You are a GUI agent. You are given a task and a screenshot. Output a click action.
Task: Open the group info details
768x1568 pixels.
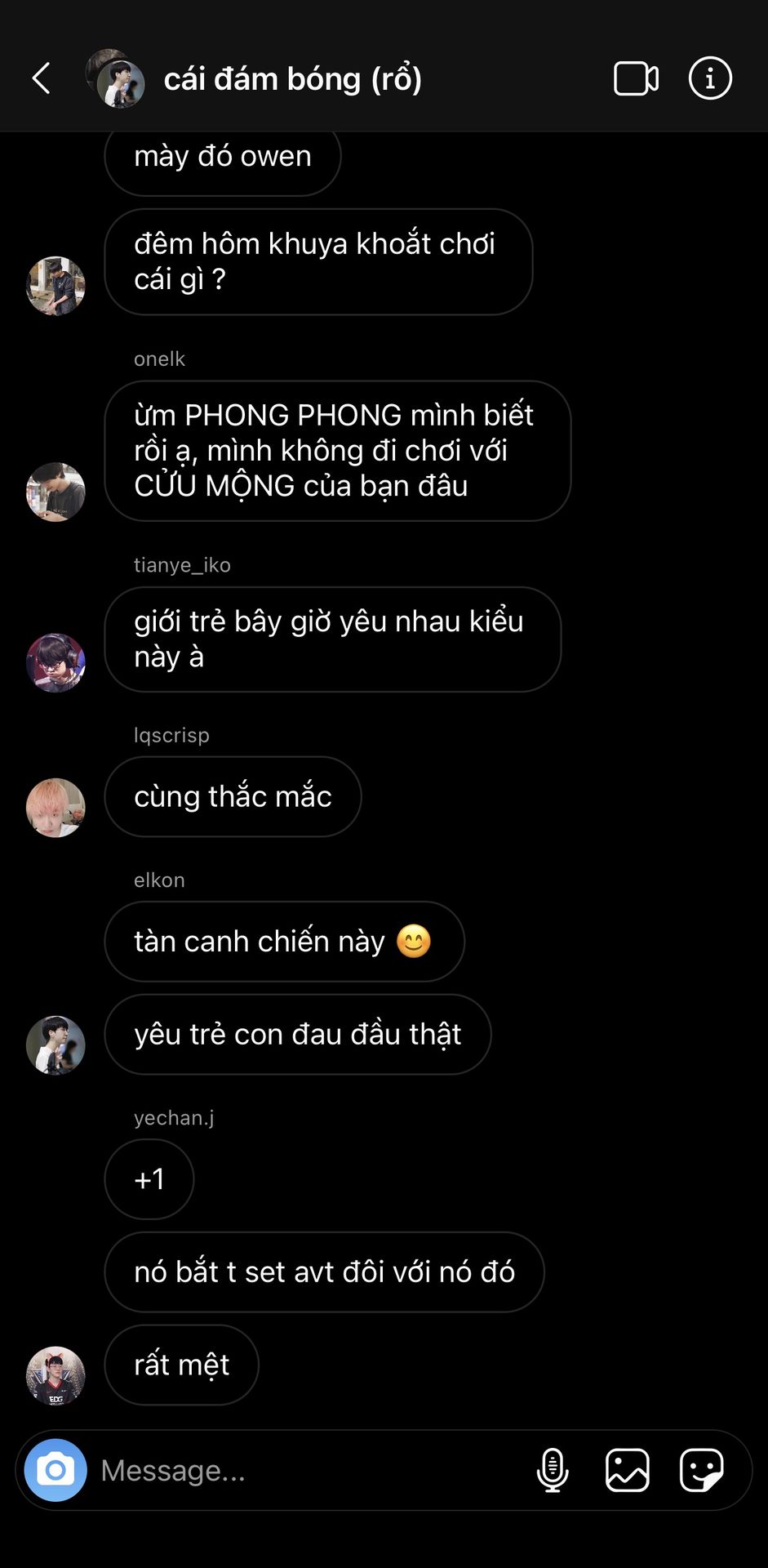tap(710, 79)
